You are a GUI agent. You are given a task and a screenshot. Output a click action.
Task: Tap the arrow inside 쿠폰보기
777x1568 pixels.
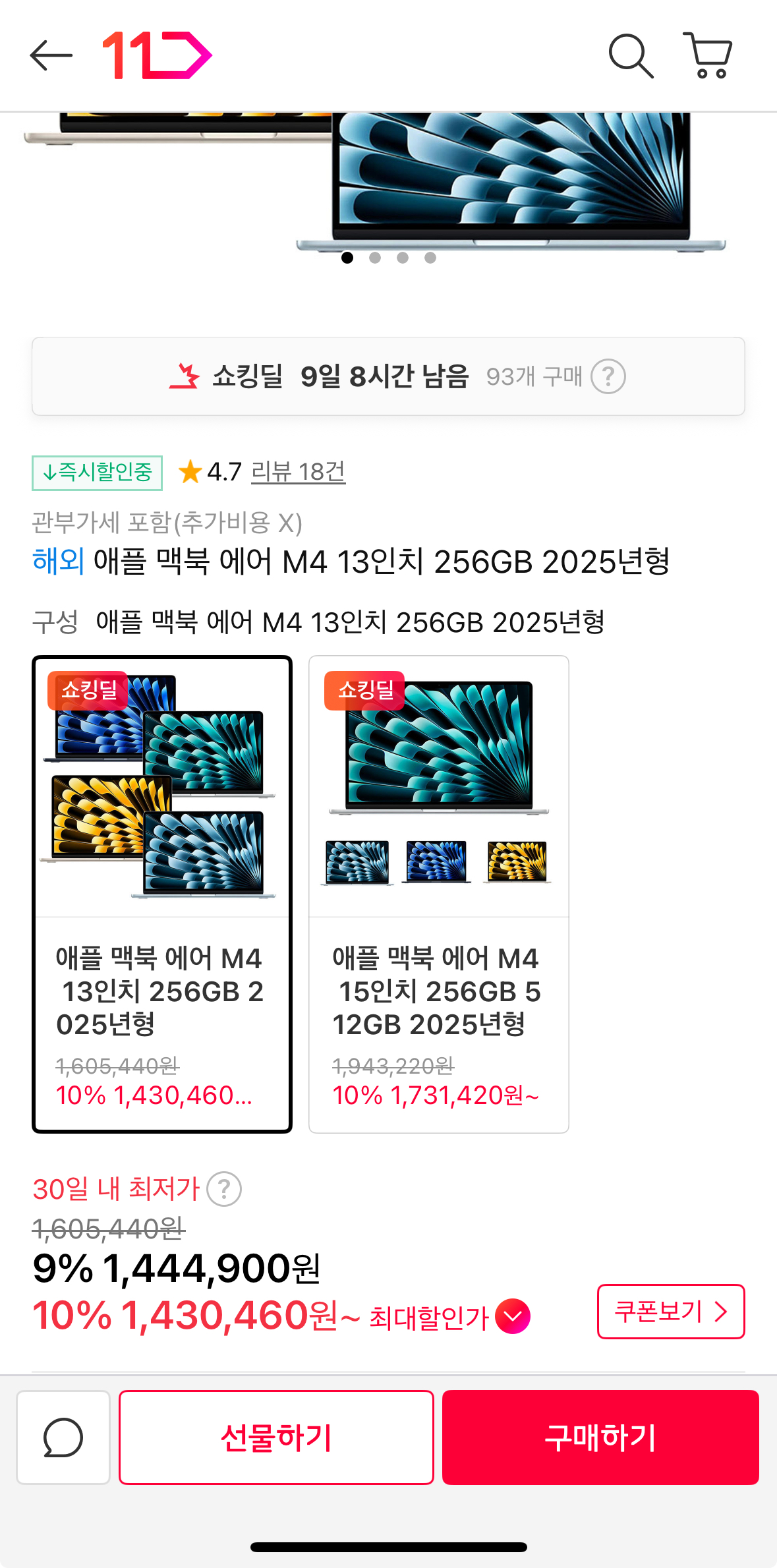720,1312
